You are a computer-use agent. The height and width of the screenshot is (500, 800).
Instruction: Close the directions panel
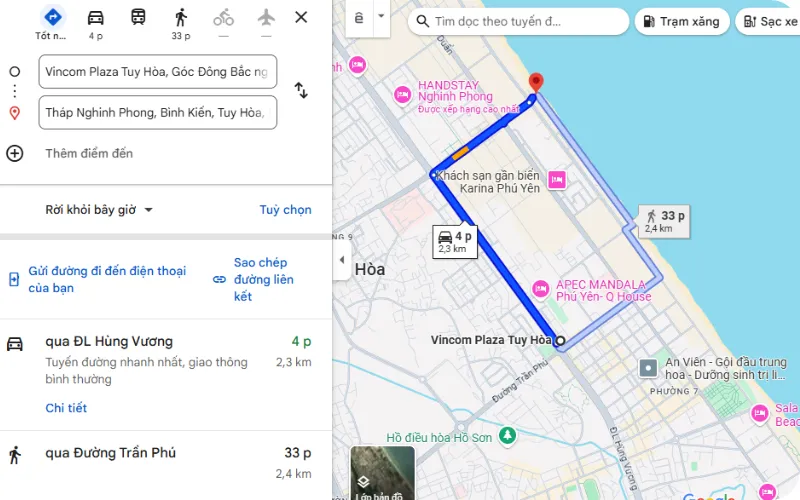[301, 17]
